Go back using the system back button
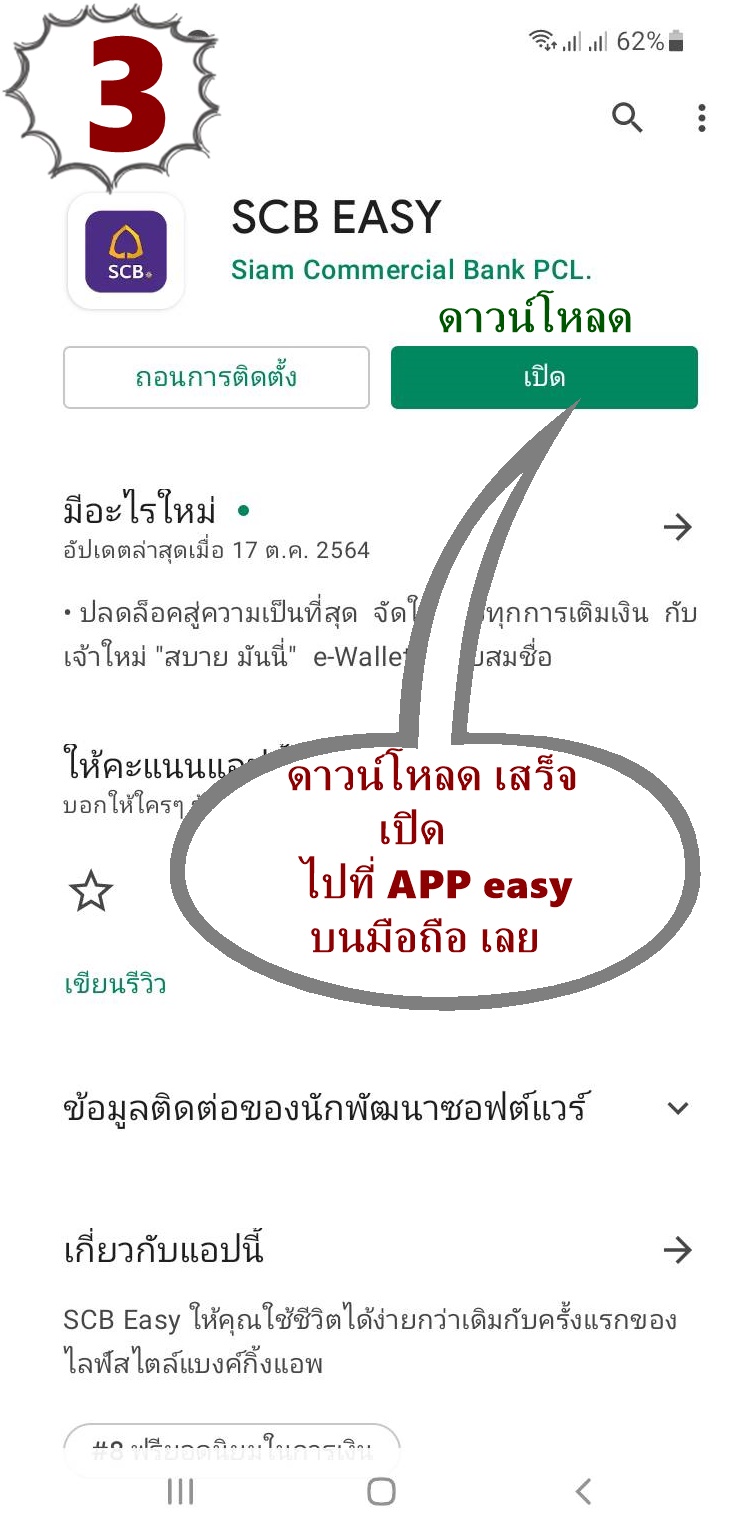This screenshot has height=1532, width=741. (583, 1492)
